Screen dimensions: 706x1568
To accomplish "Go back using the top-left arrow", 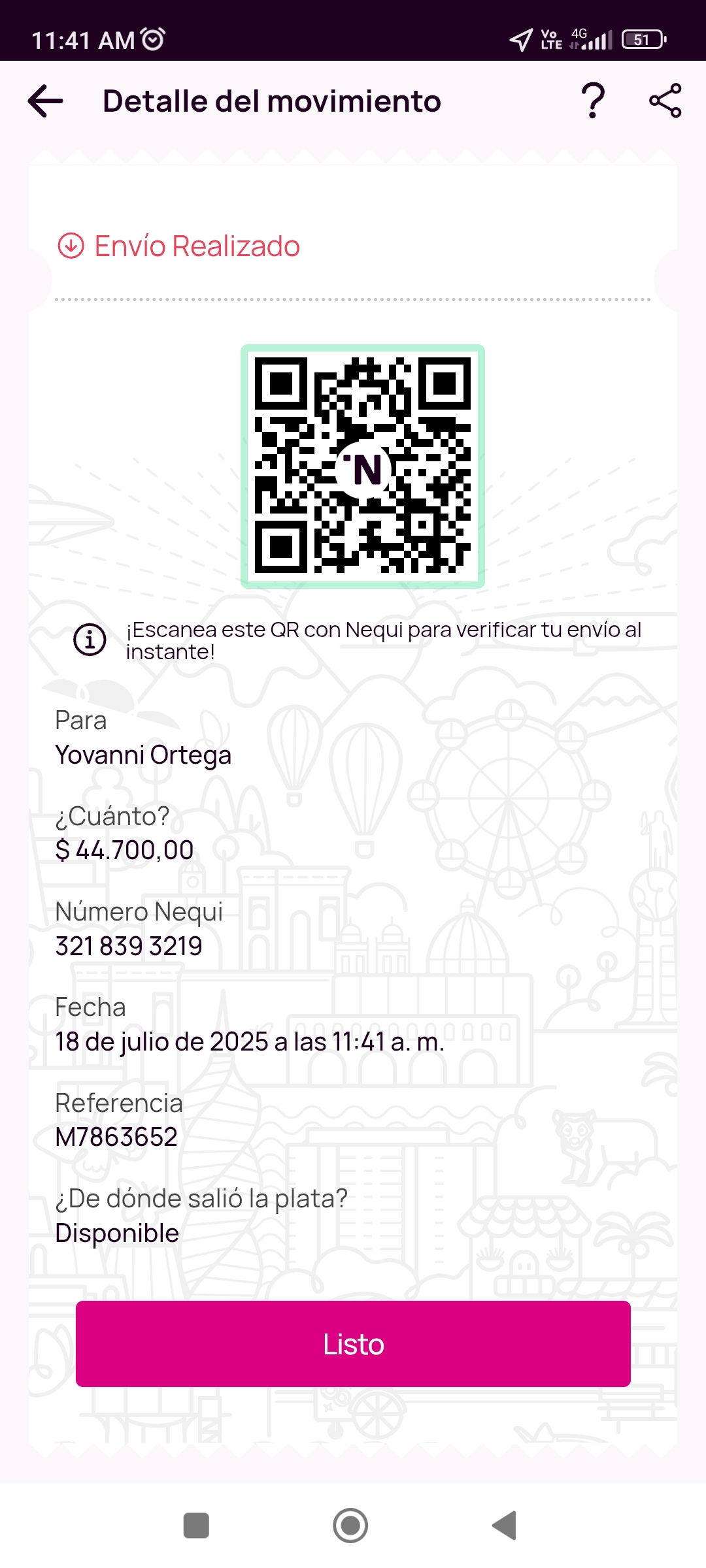I will (x=46, y=101).
